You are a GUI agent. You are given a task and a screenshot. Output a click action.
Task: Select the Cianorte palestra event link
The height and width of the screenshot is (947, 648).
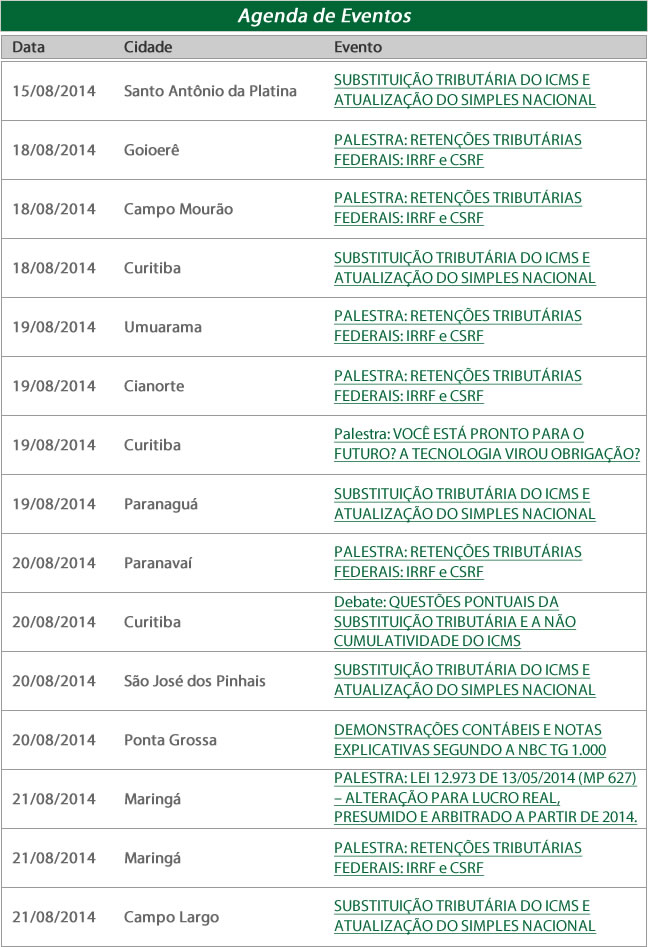pyautogui.click(x=457, y=376)
